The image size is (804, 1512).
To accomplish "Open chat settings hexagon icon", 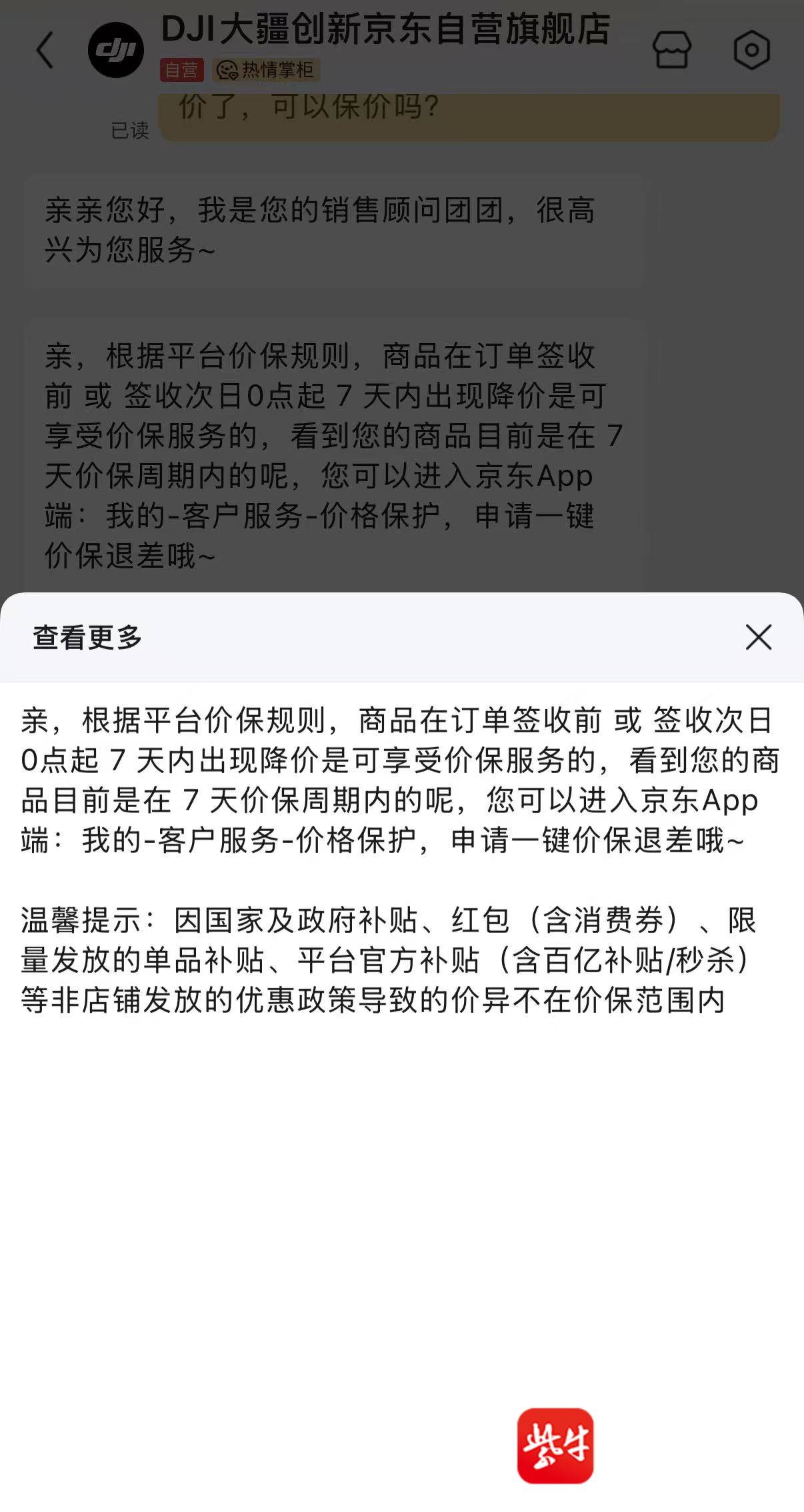I will [x=751, y=50].
